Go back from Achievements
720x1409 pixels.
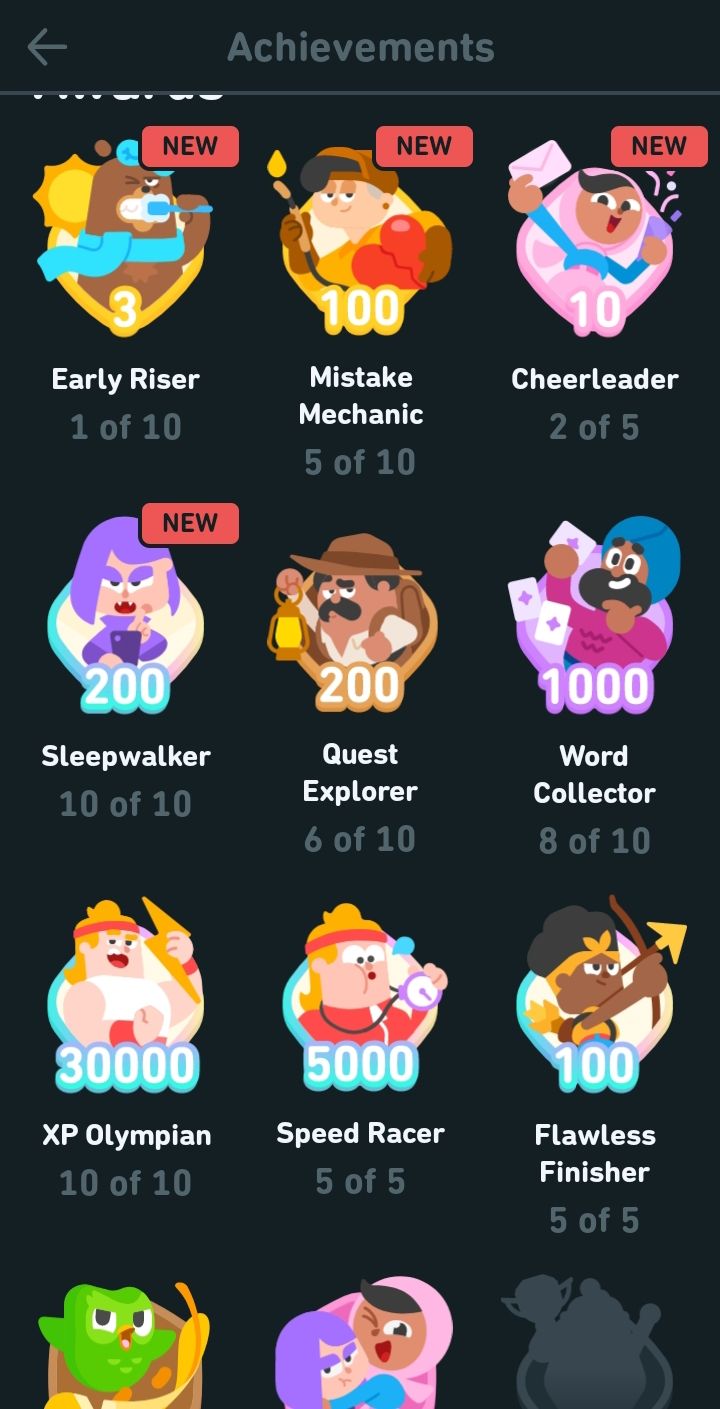point(46,47)
